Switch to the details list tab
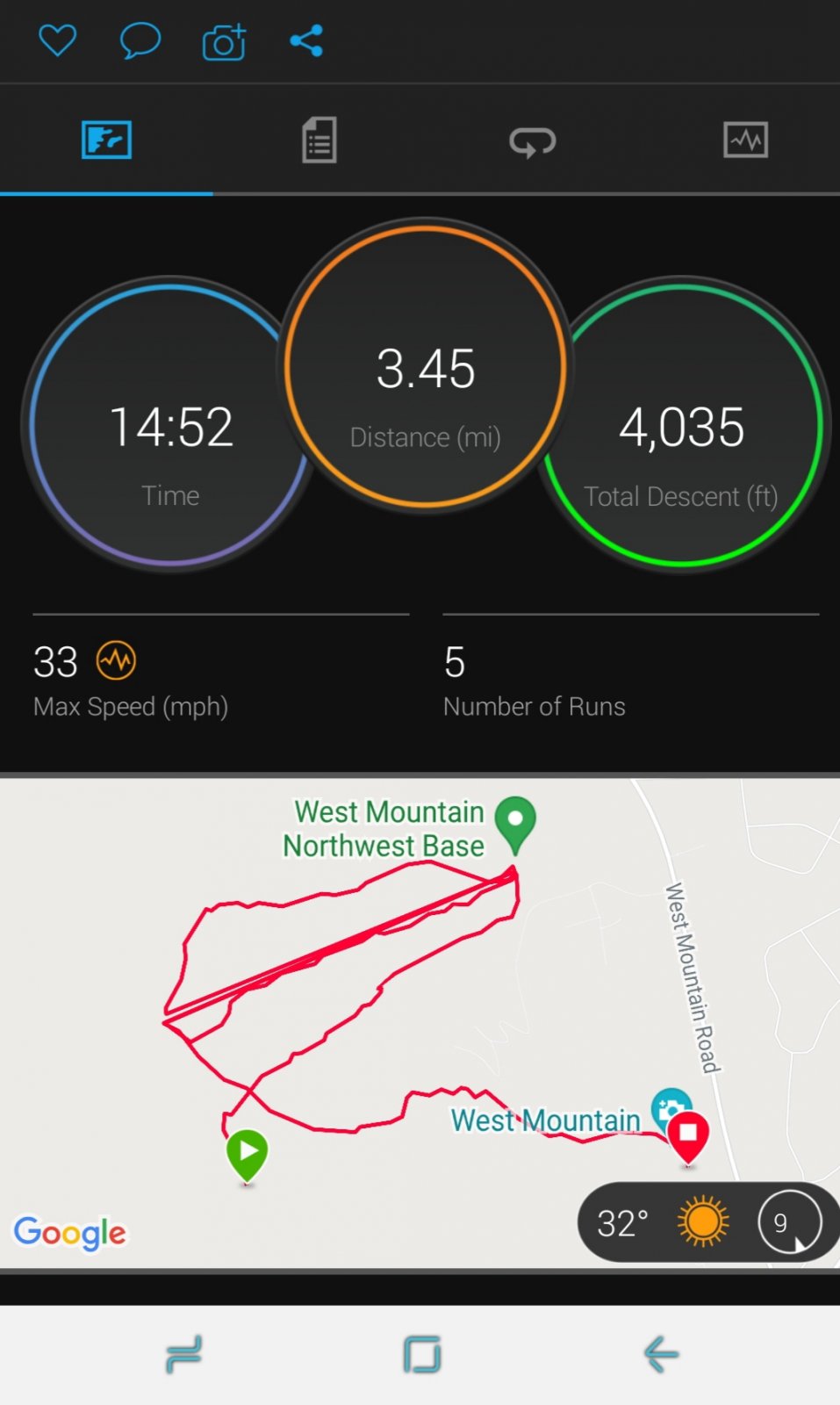 coord(319,140)
